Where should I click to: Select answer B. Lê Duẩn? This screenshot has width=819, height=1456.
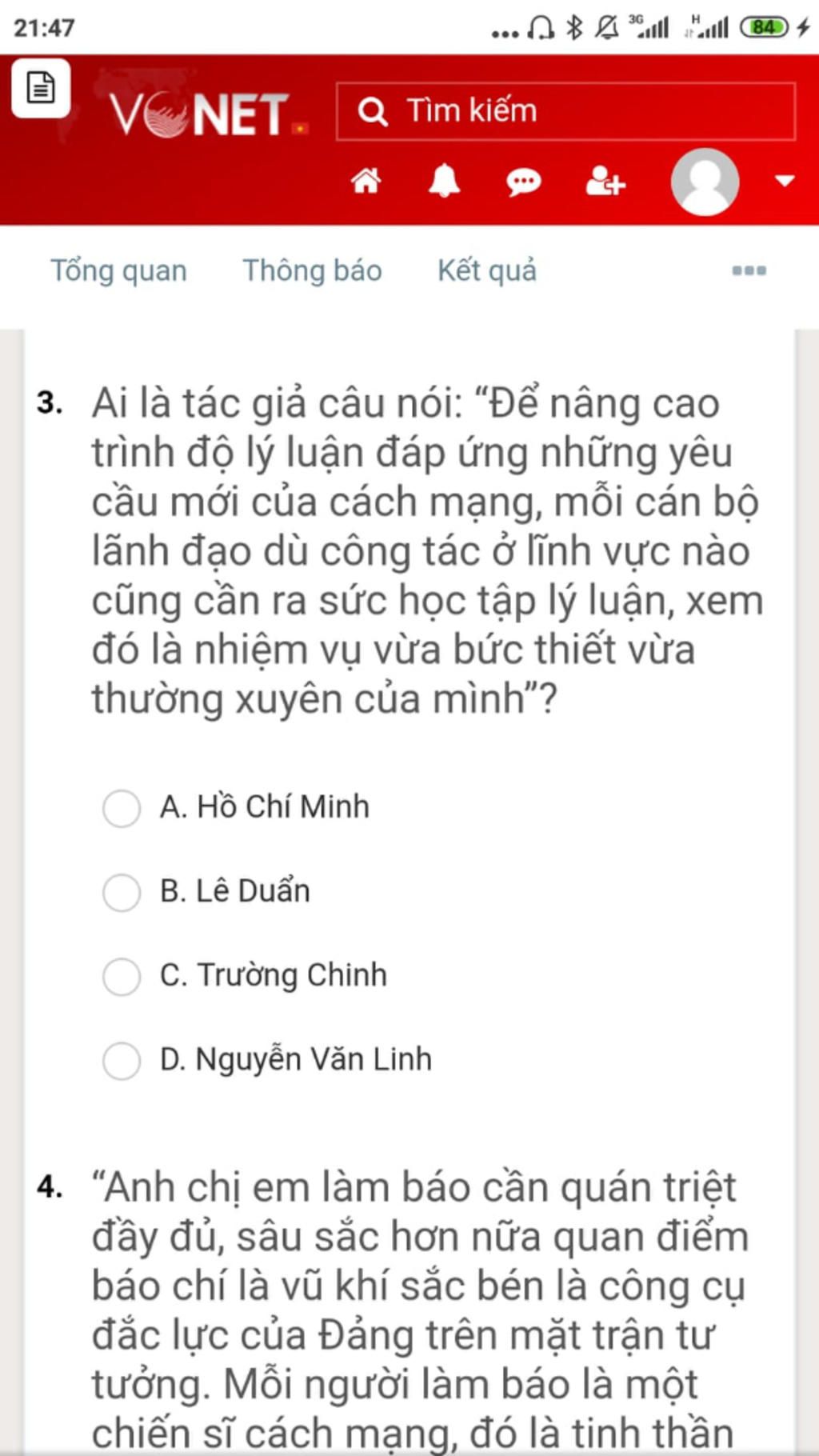coord(122,892)
